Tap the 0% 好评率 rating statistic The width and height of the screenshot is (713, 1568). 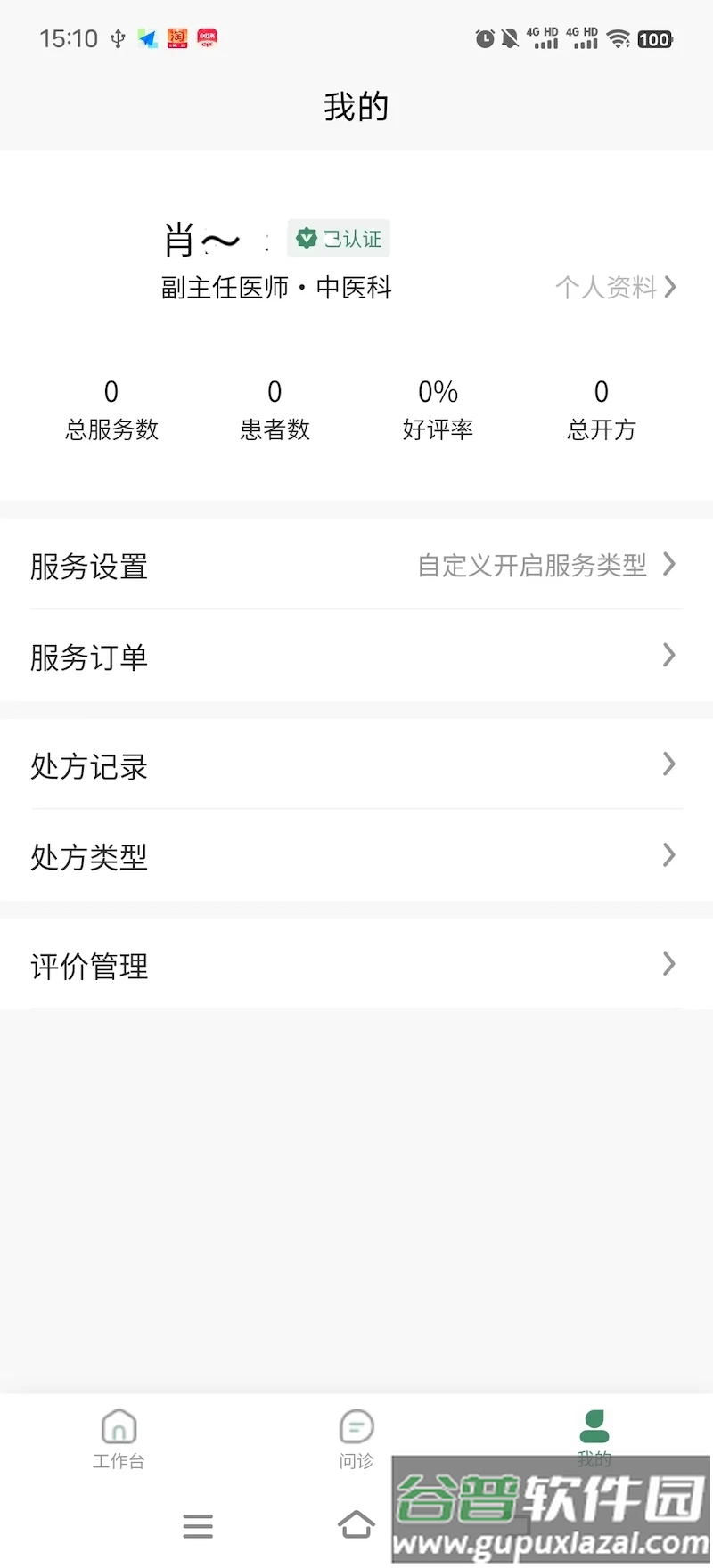[x=438, y=408]
